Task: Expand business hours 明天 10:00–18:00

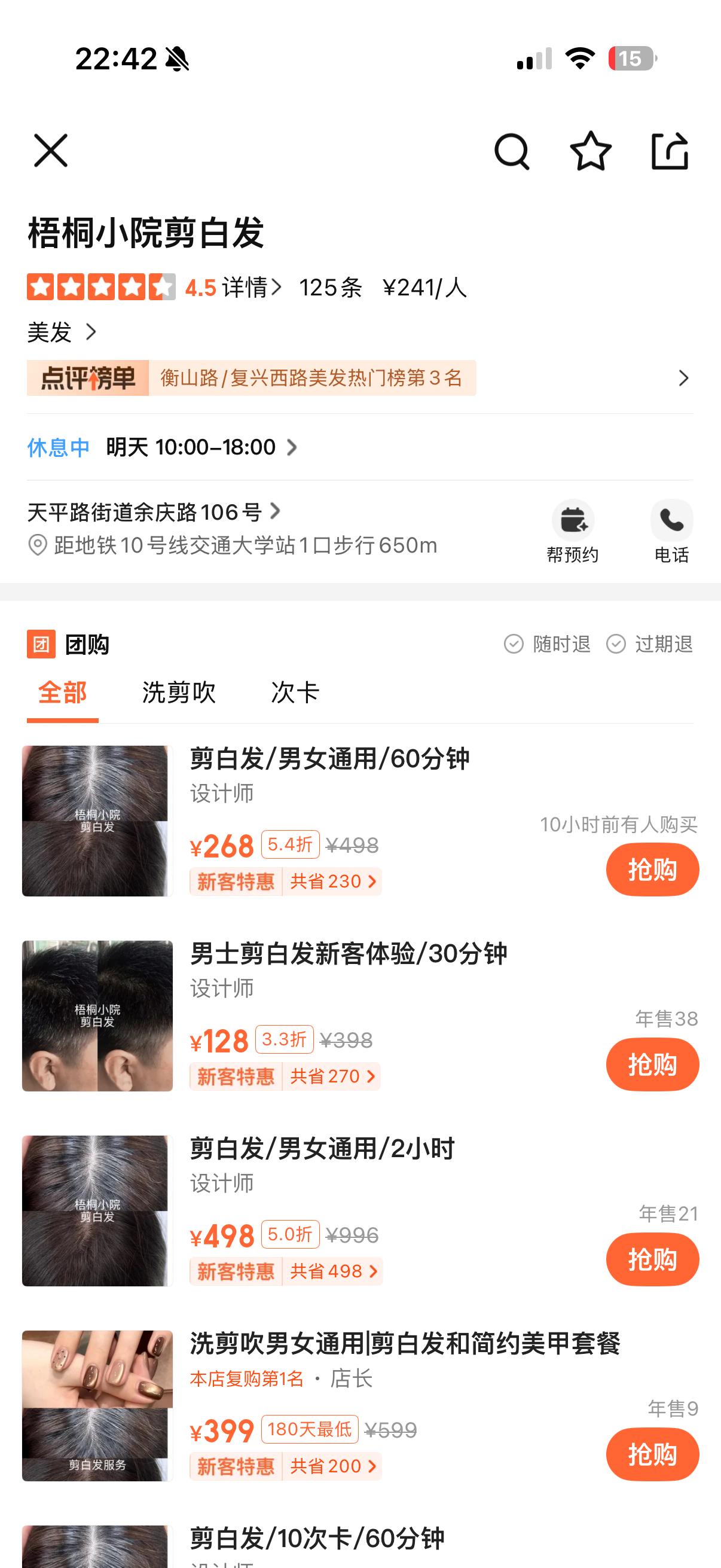Action: pyautogui.click(x=201, y=447)
